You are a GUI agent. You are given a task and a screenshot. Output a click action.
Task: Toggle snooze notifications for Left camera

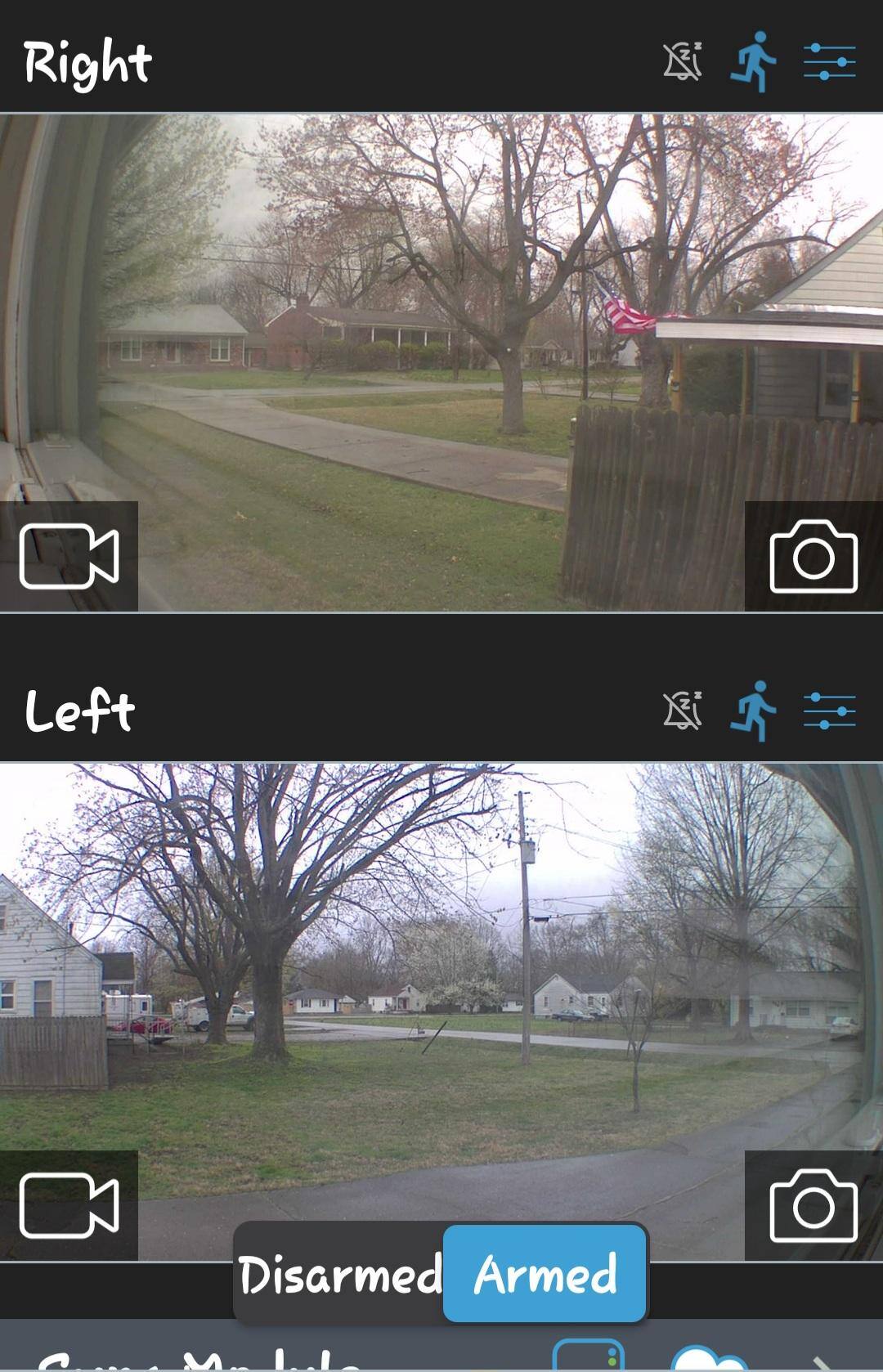pyautogui.click(x=682, y=711)
